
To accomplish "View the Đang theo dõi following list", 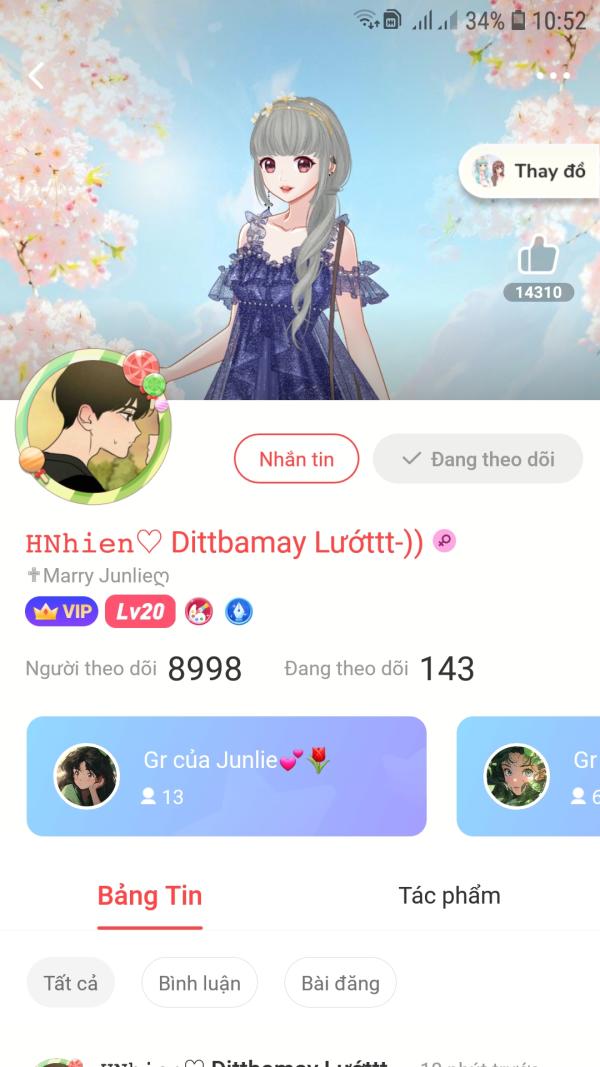I will click(379, 668).
